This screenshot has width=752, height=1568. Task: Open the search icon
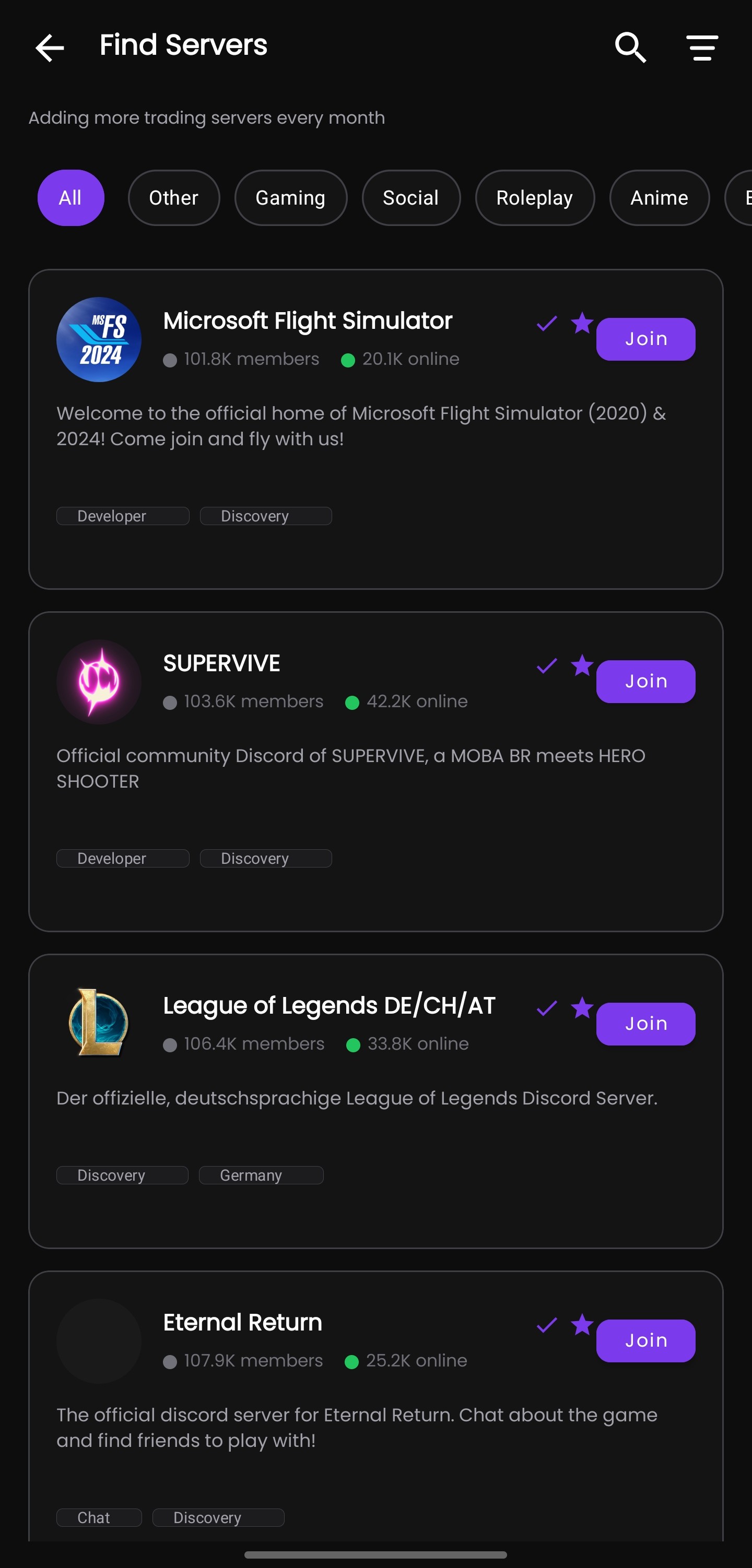click(630, 47)
